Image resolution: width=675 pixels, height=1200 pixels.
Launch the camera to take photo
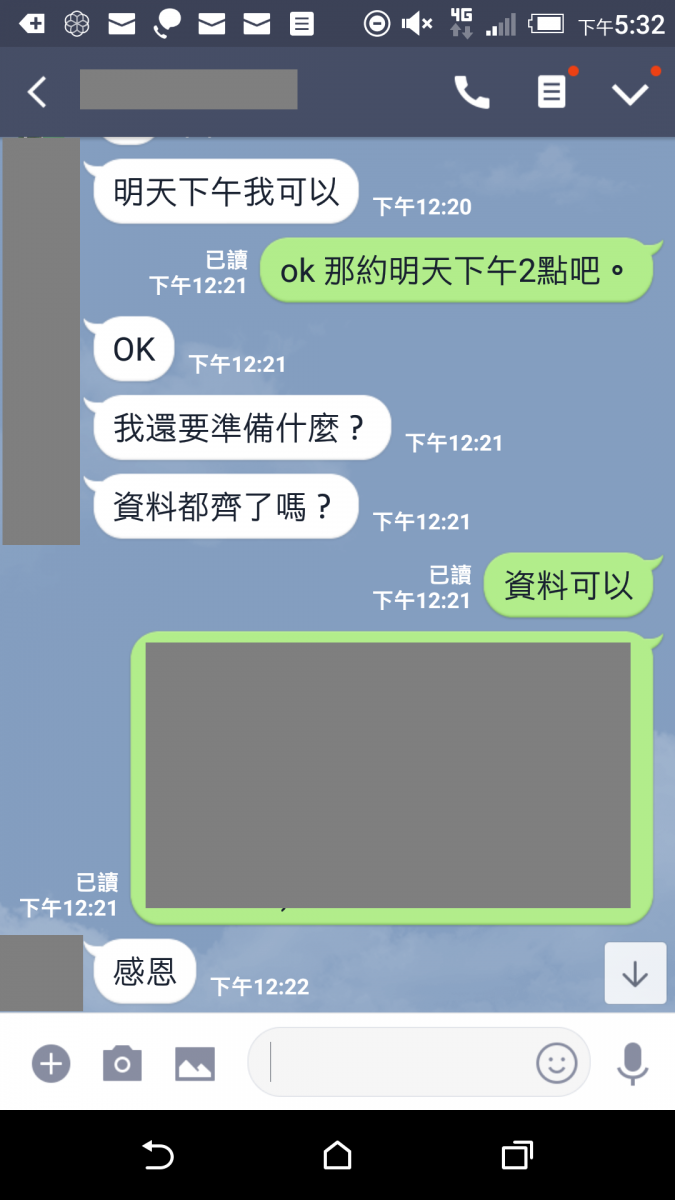[122, 1063]
